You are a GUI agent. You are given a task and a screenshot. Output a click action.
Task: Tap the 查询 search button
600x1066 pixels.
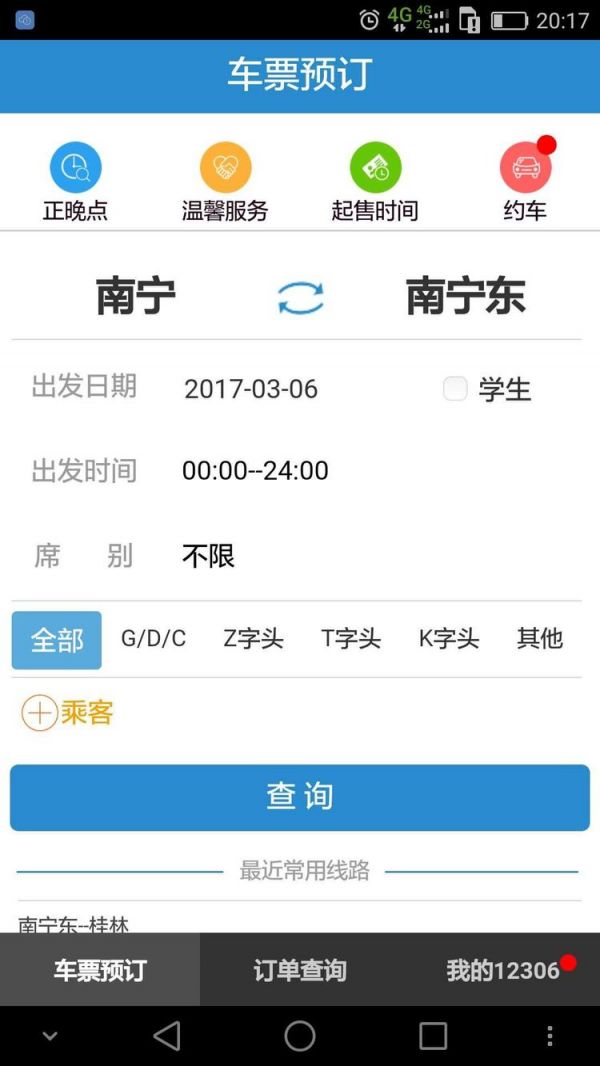coord(300,797)
